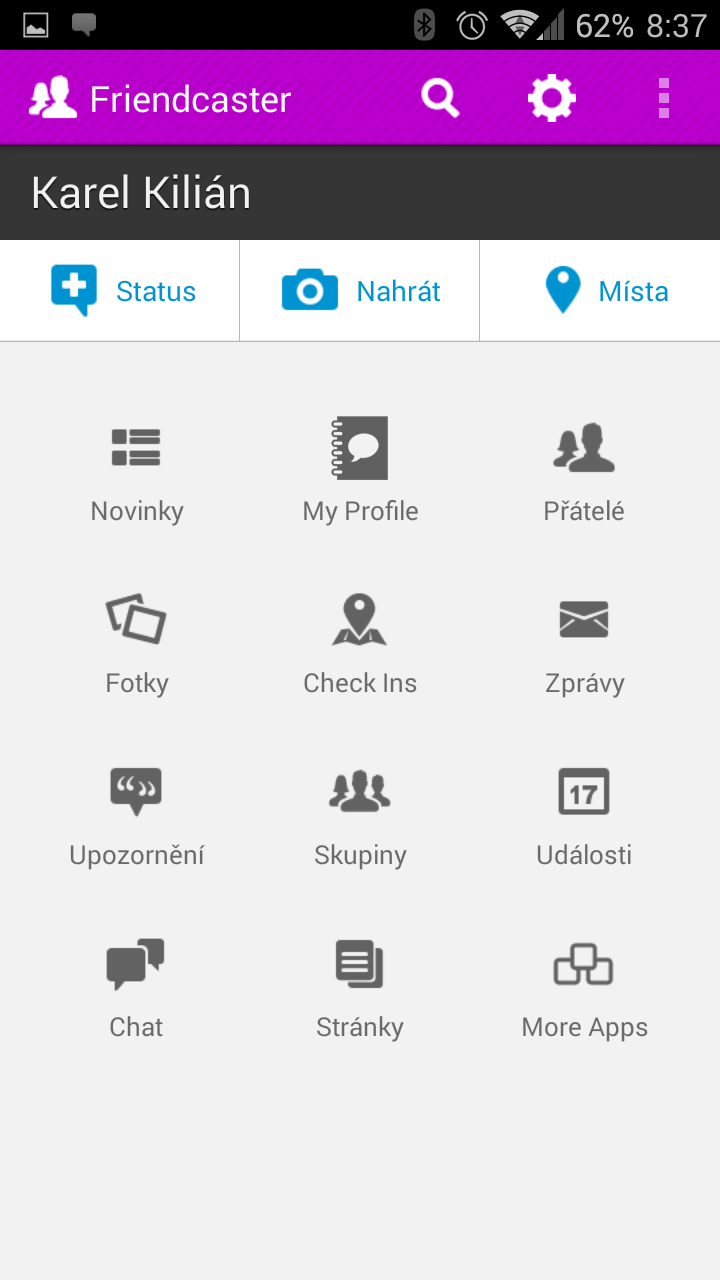Go to My Profile
The height and width of the screenshot is (1280, 720).
click(x=360, y=470)
